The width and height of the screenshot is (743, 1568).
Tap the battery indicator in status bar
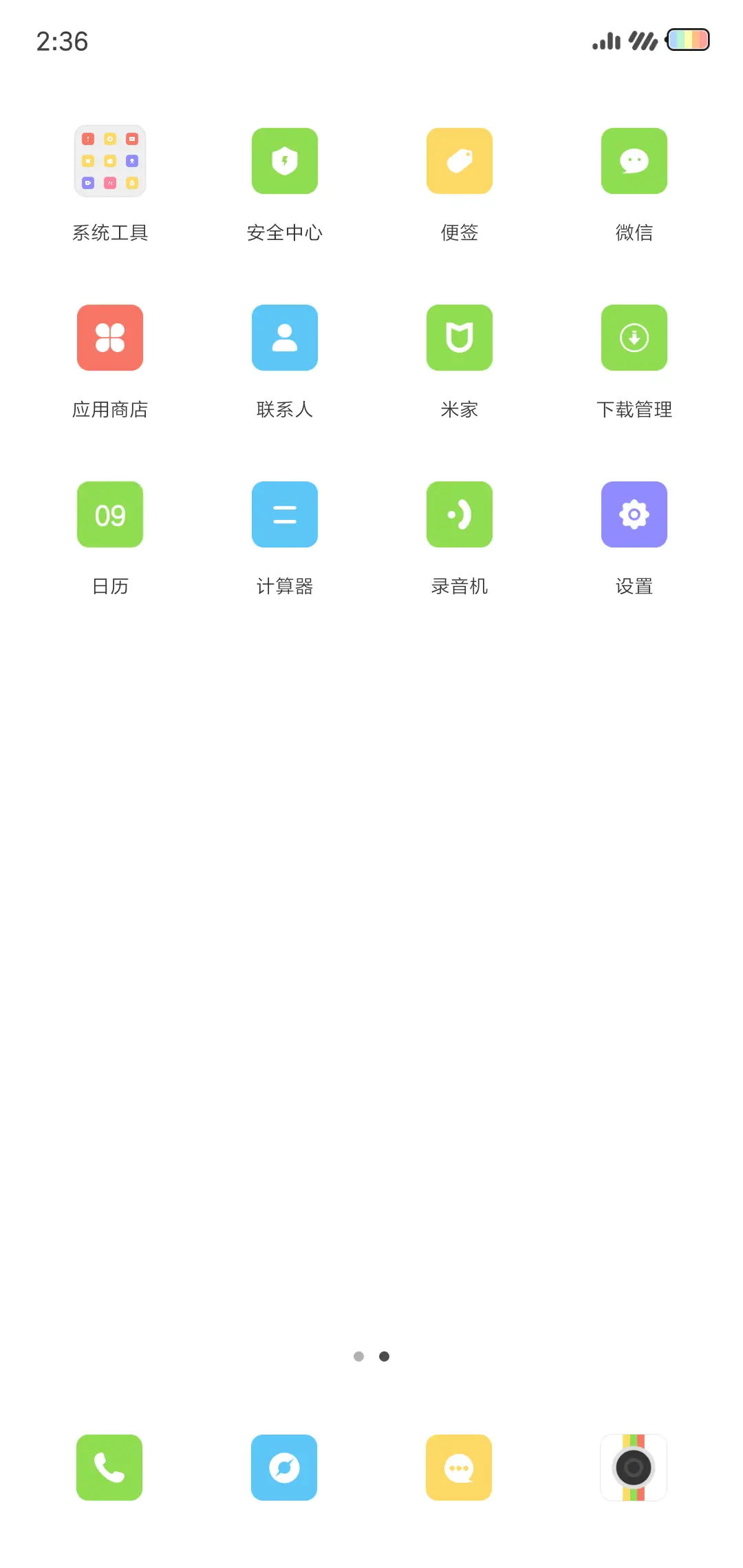pyautogui.click(x=687, y=39)
